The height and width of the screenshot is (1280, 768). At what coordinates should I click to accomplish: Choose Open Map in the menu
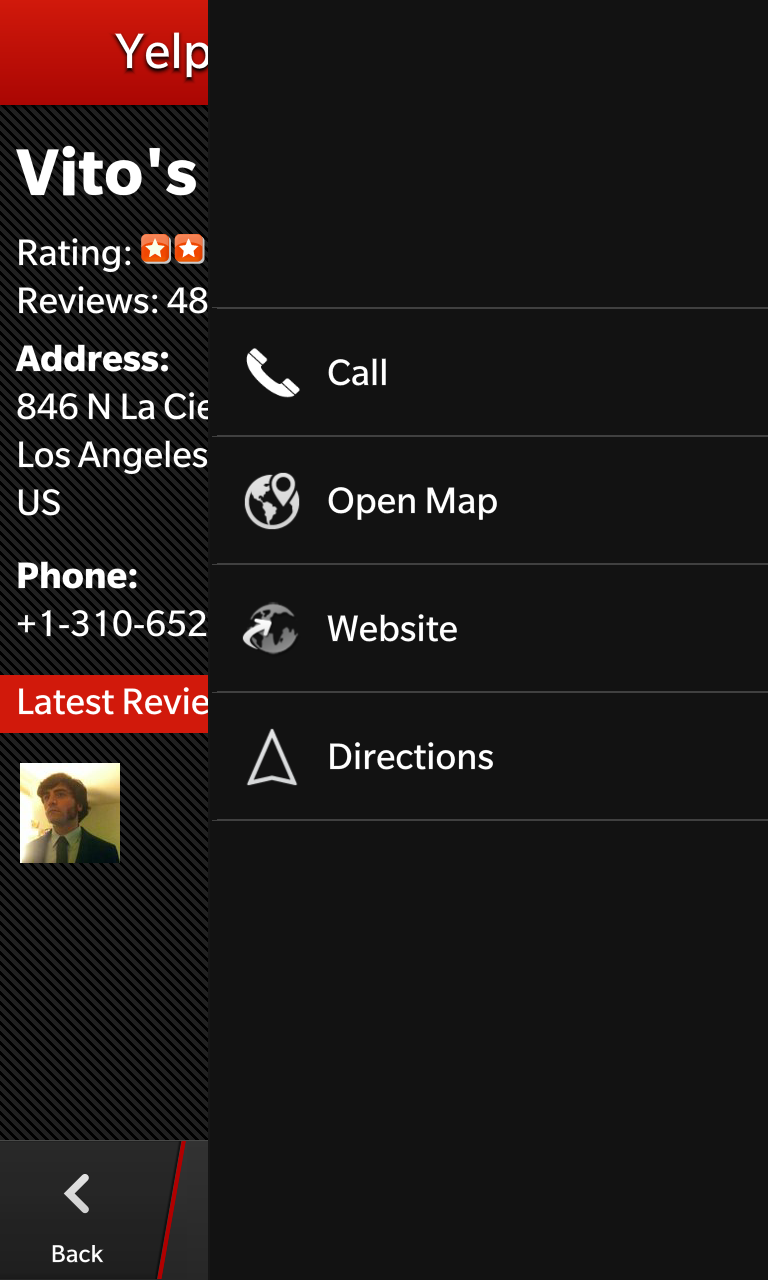tap(488, 500)
